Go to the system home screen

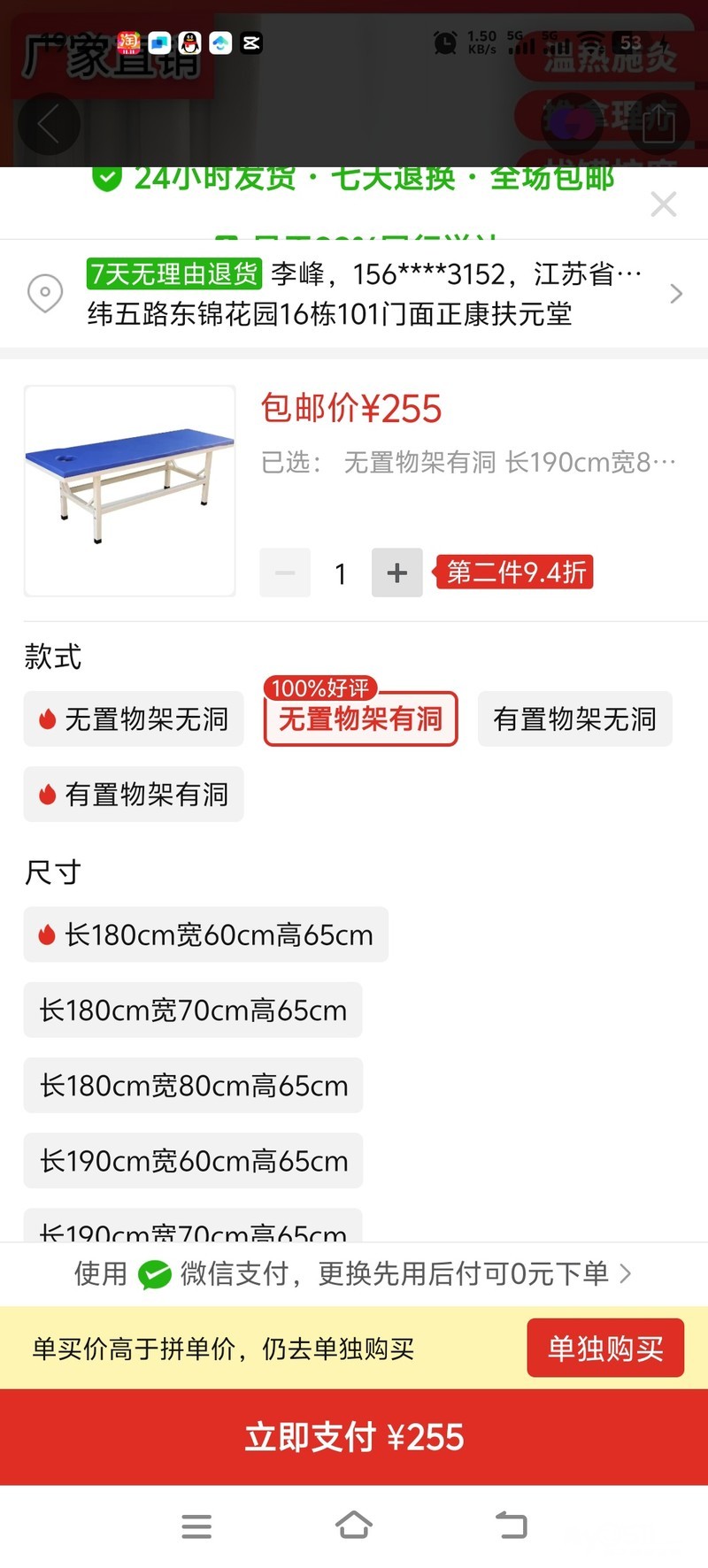[354, 1526]
